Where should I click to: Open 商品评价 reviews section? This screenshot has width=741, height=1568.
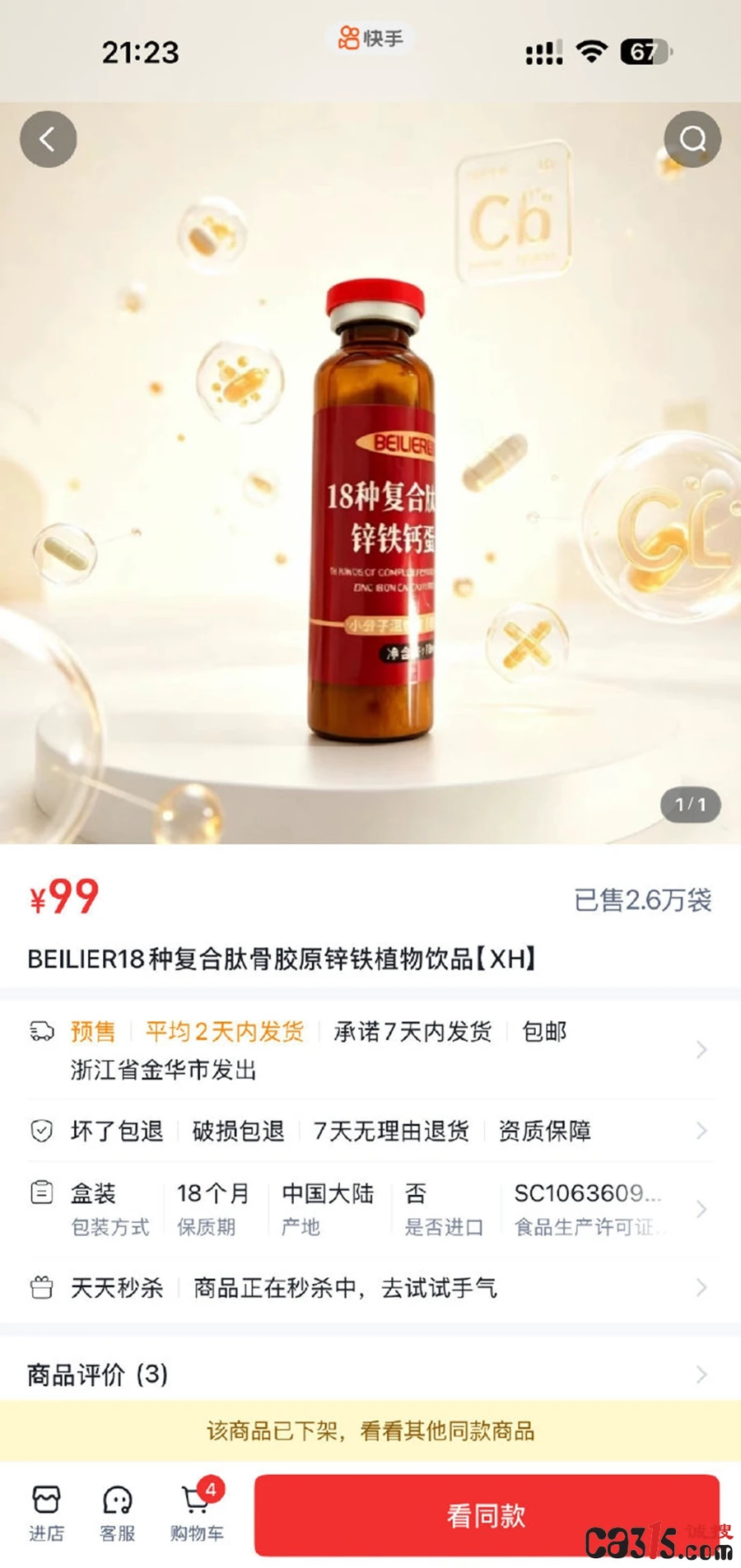tap(370, 1374)
